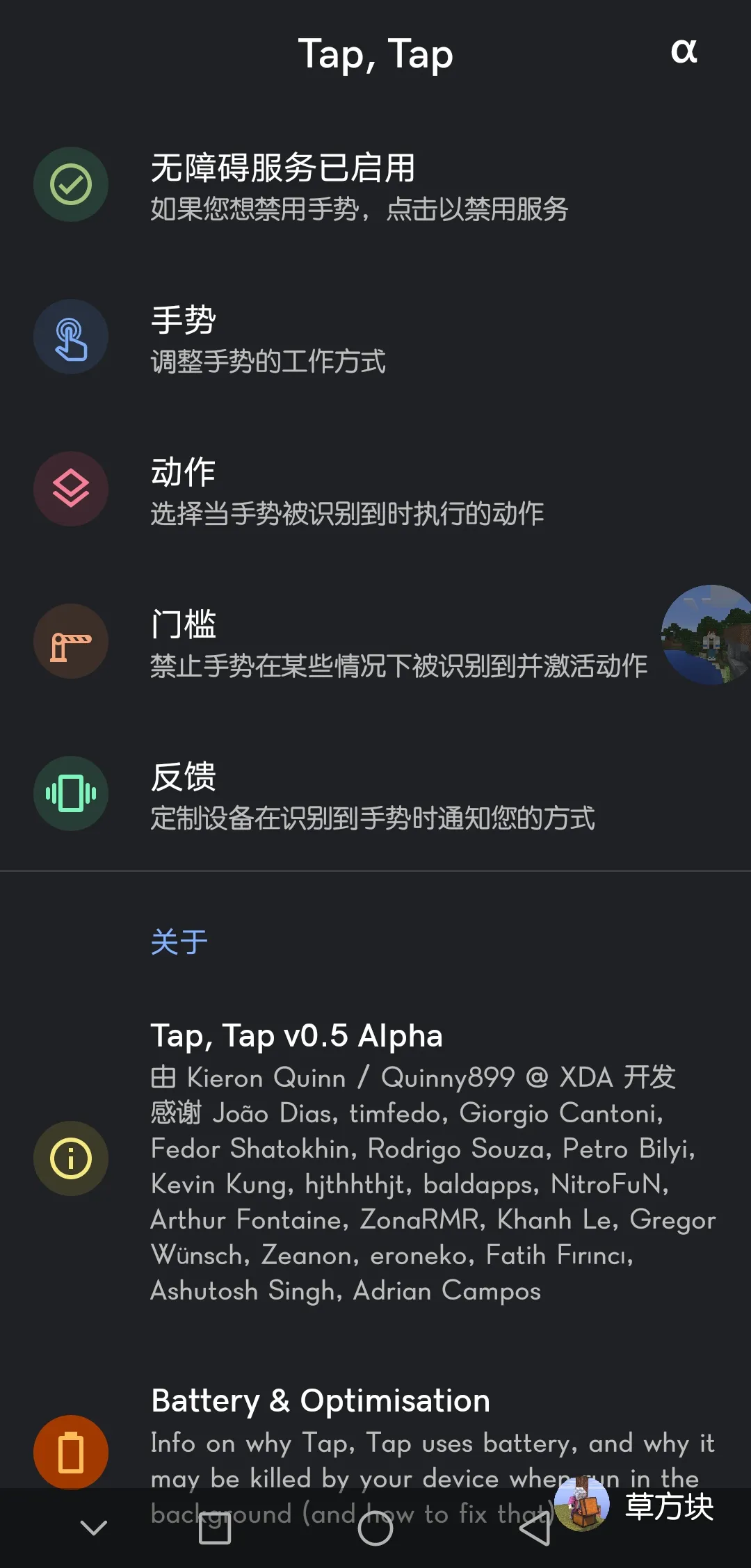Screen dimensions: 751x1568
Task: Open the Battery & Optimisation info entry
Action: (x=320, y=1400)
